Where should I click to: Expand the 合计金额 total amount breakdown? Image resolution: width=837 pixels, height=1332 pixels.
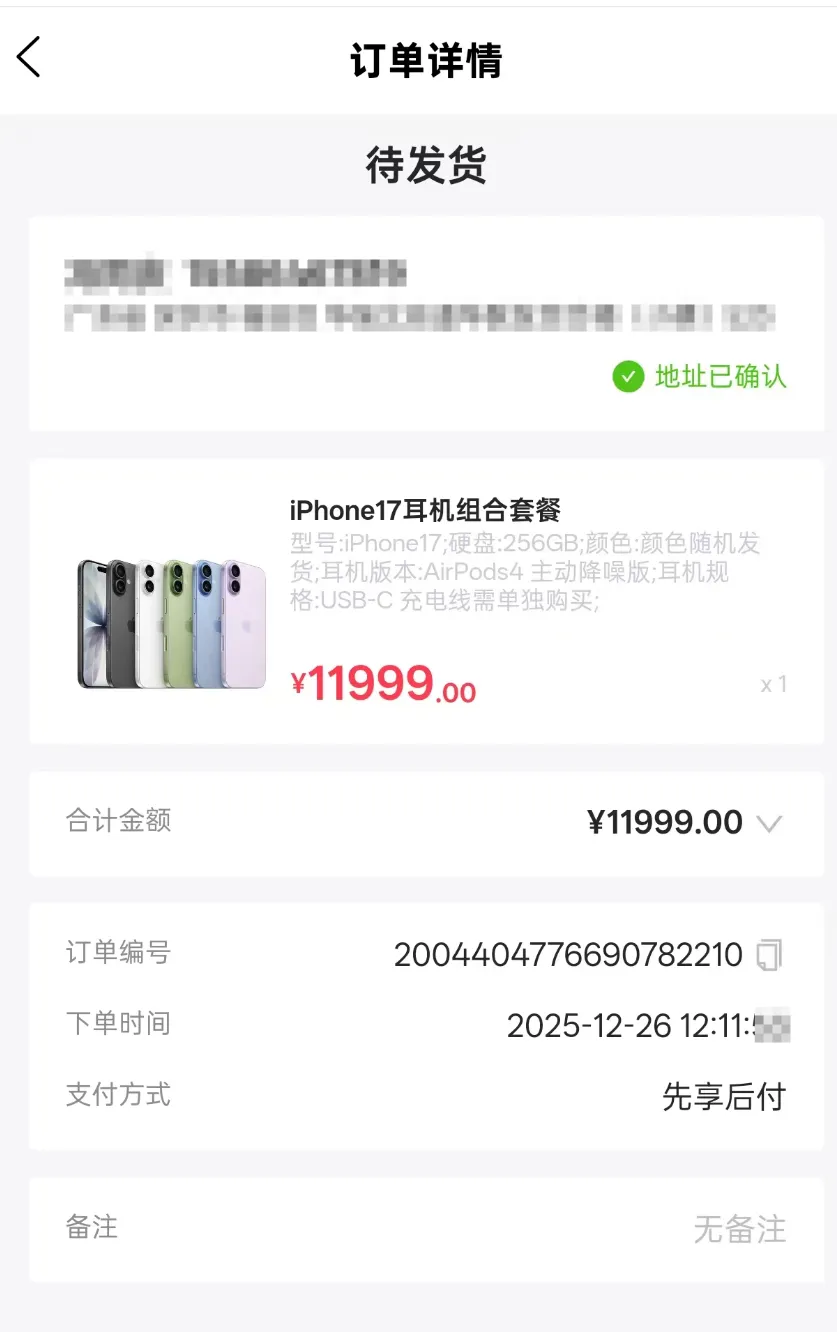click(x=768, y=824)
